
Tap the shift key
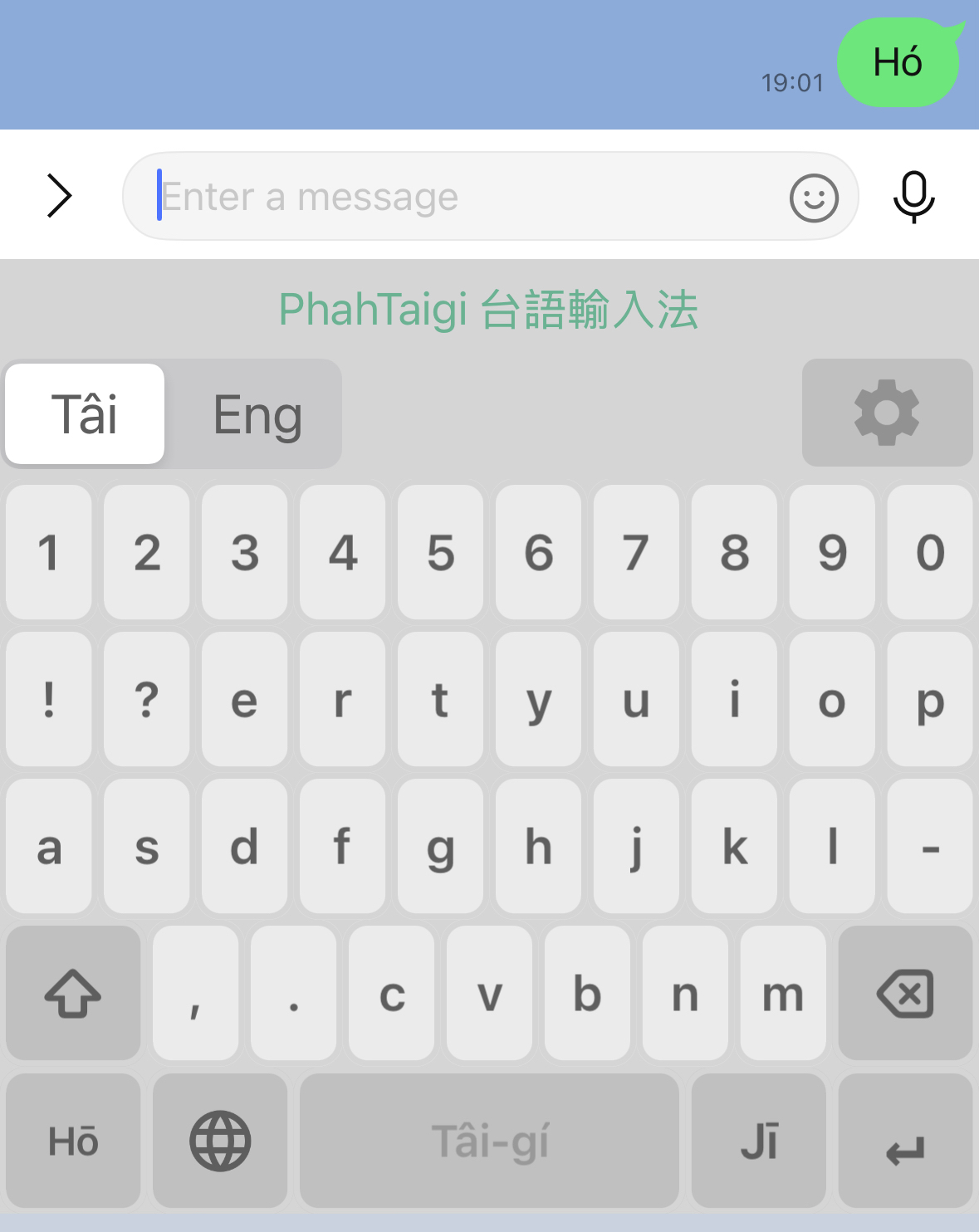pos(73,993)
